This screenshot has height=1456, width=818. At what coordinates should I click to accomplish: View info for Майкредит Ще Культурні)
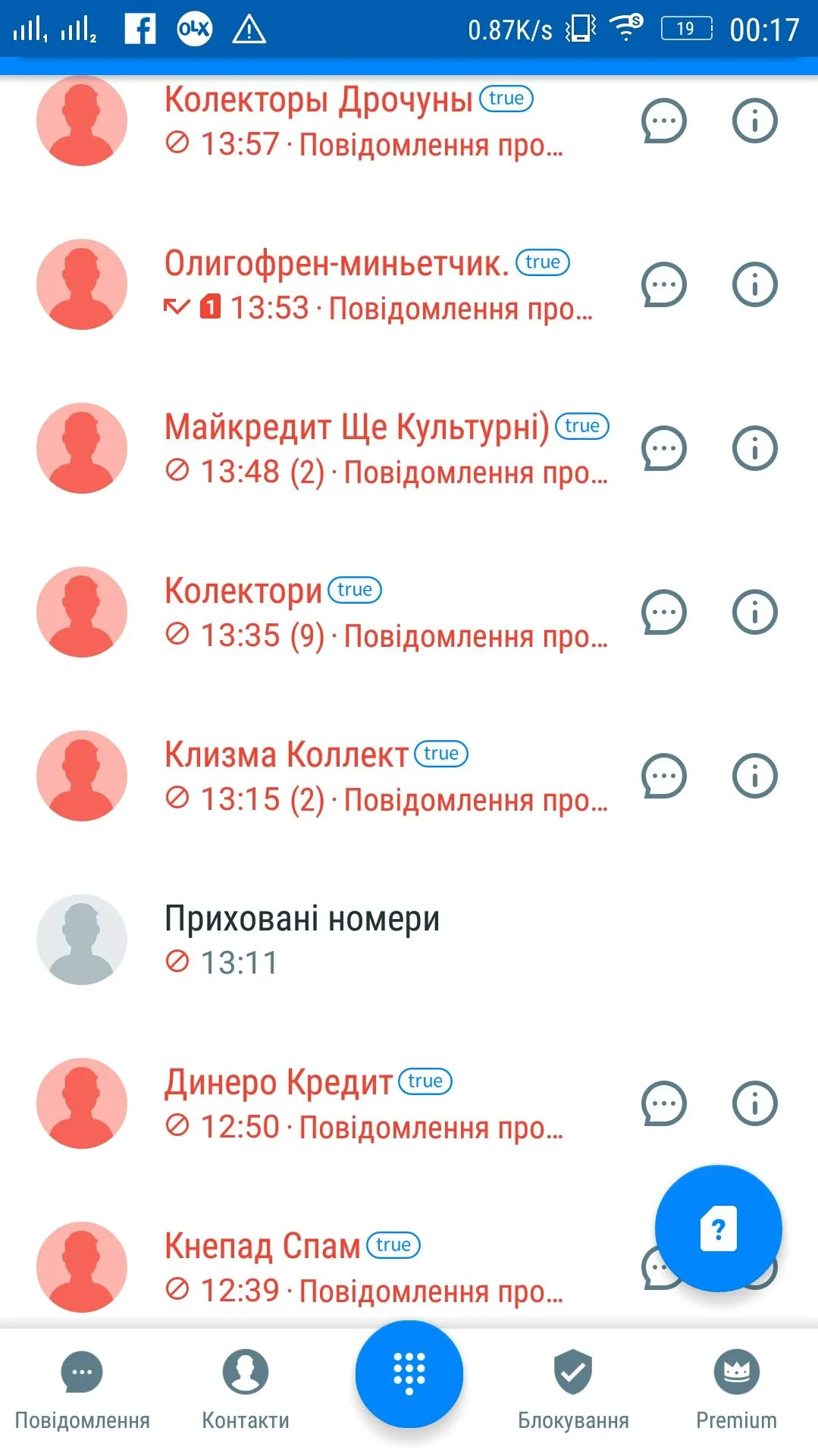pyautogui.click(x=754, y=448)
